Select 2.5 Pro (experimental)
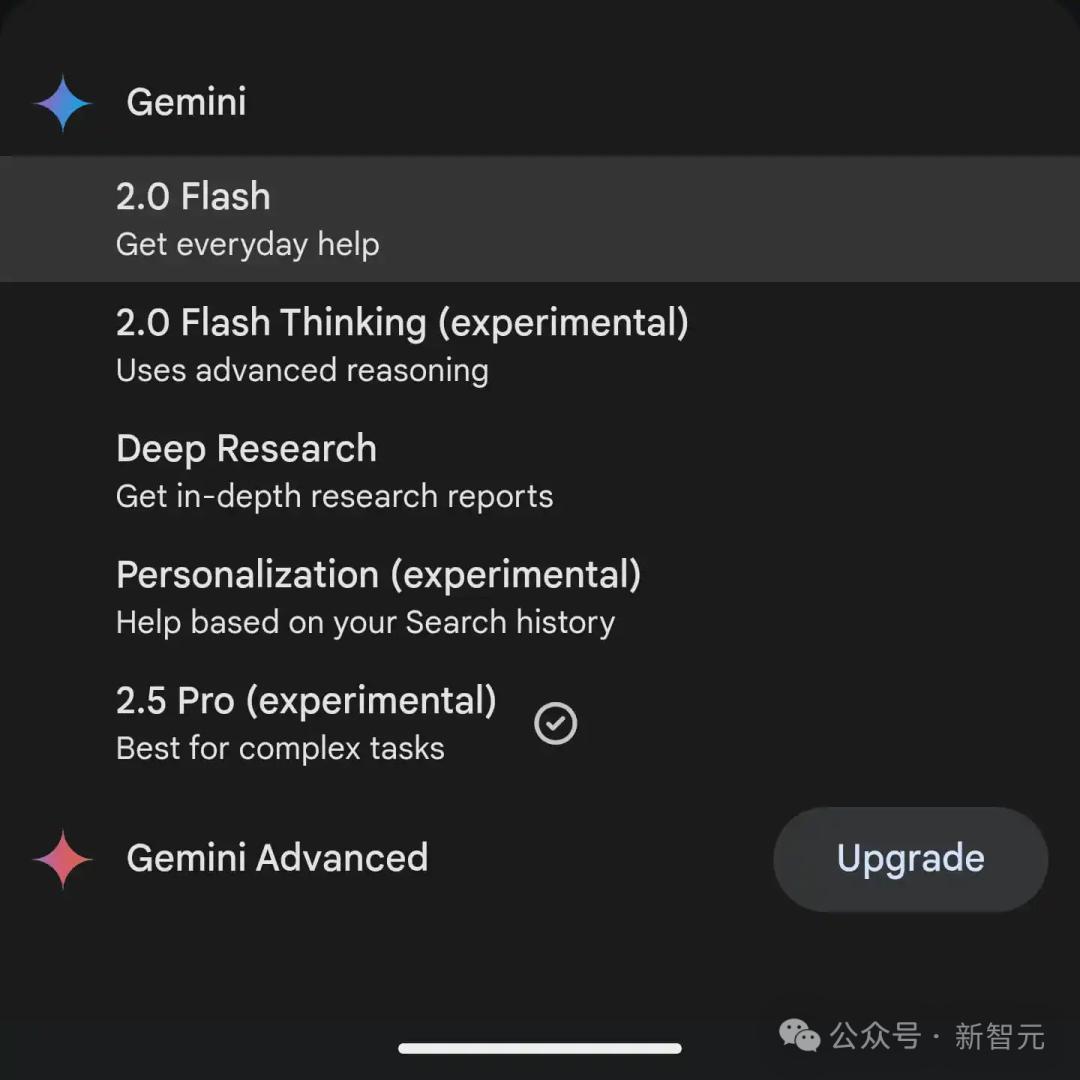The image size is (1080, 1080). click(306, 722)
